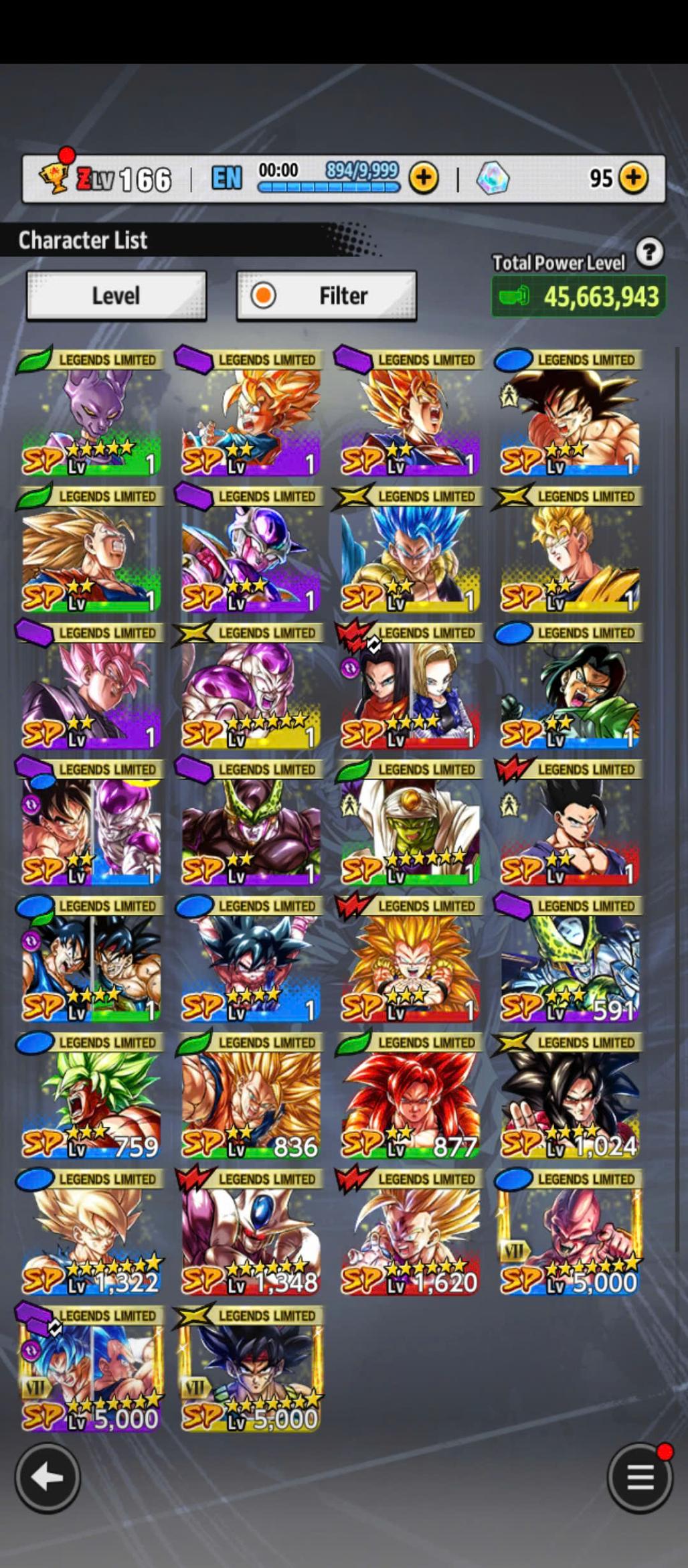Open Total Power Level help
Screen dimensions: 688x1568
click(649, 253)
